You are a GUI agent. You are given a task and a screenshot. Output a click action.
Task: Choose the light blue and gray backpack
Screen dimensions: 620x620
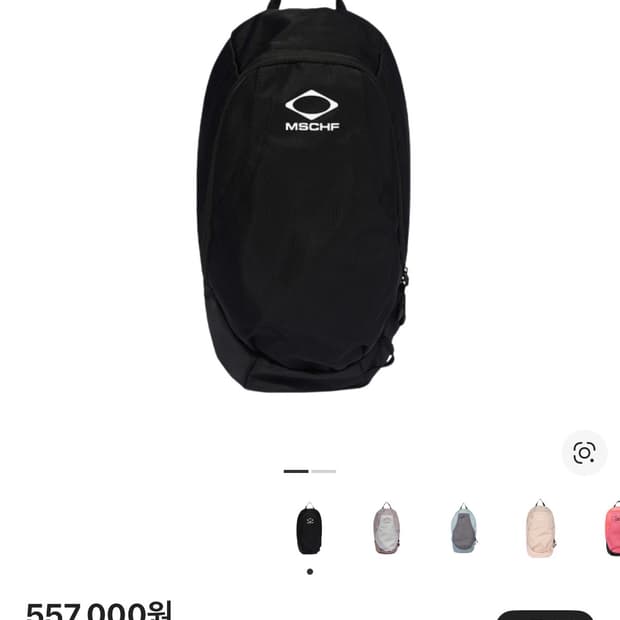click(x=463, y=528)
